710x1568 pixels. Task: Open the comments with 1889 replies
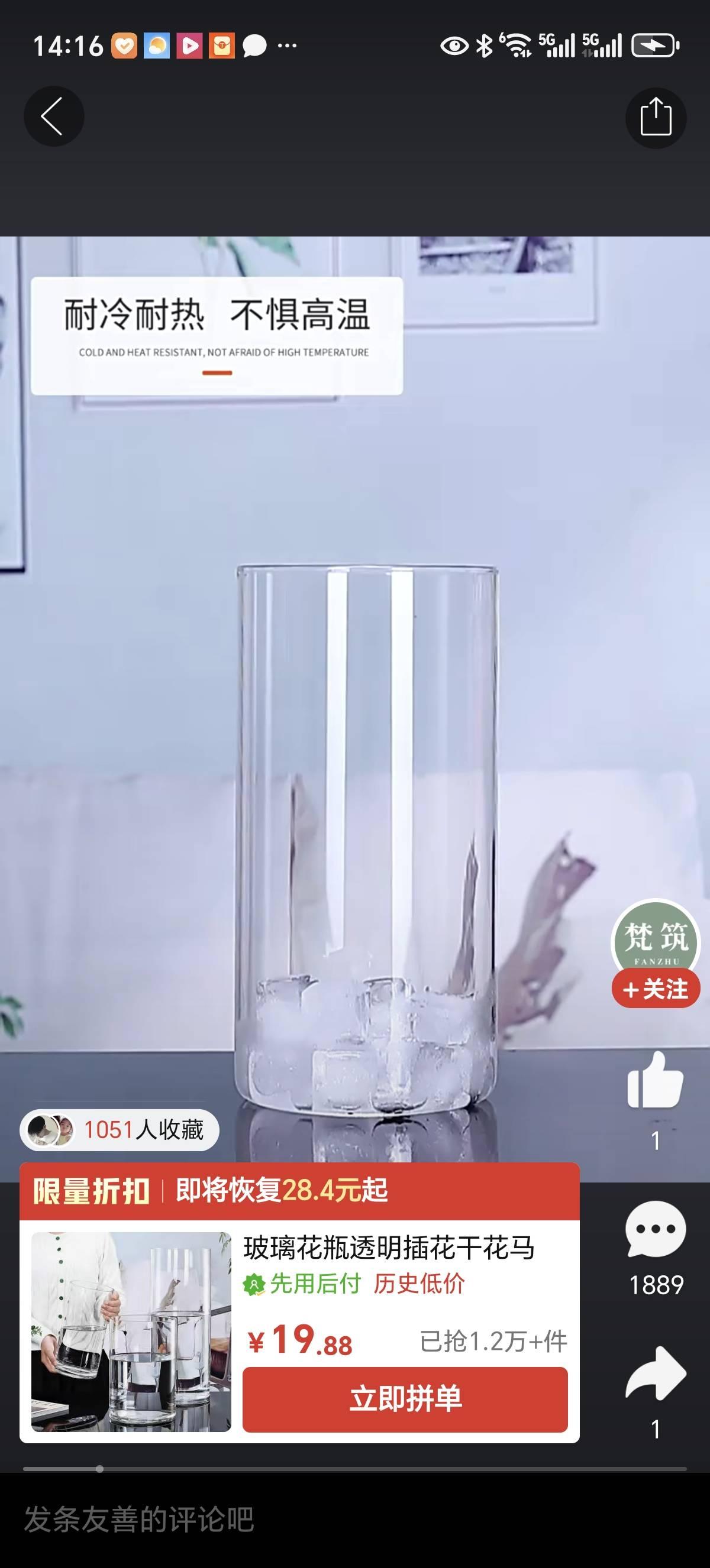point(655,1230)
